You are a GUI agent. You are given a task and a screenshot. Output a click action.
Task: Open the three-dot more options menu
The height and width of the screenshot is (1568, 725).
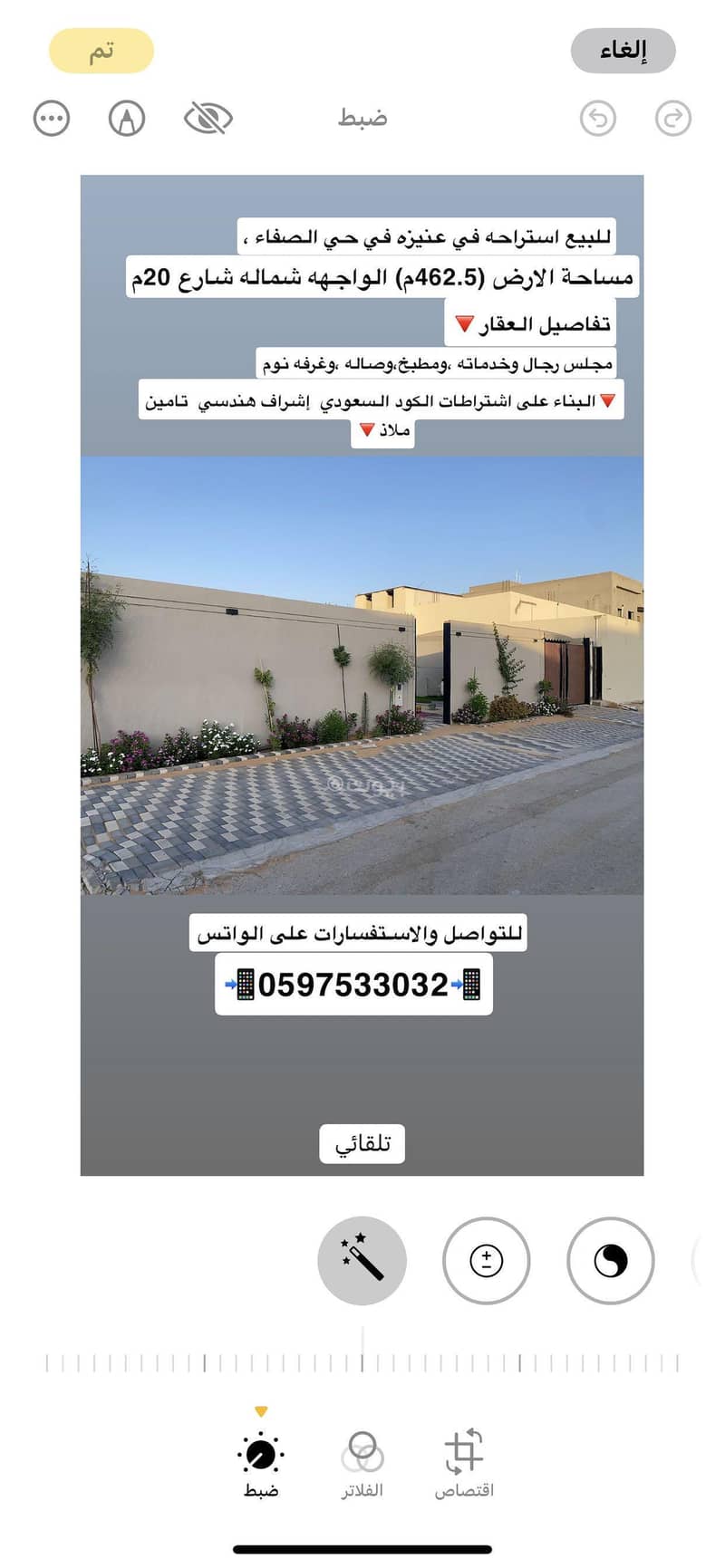[x=52, y=119]
